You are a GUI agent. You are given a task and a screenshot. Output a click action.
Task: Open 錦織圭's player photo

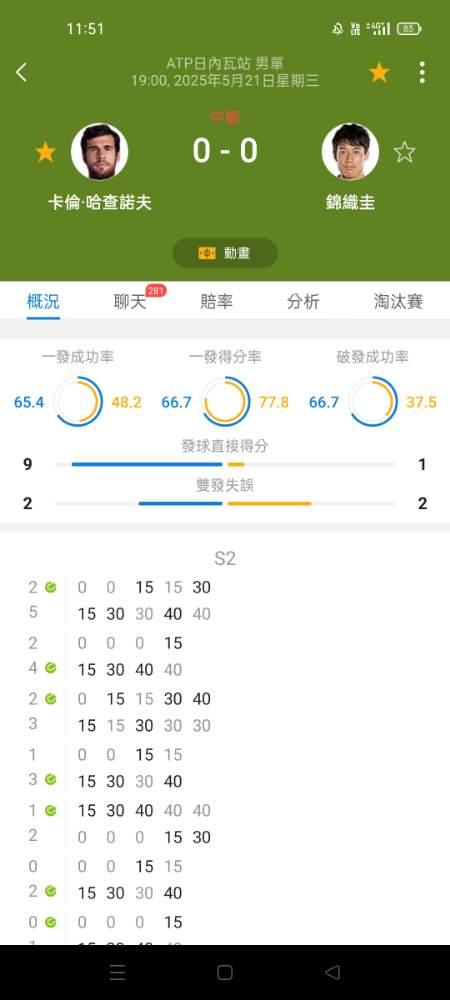click(351, 152)
